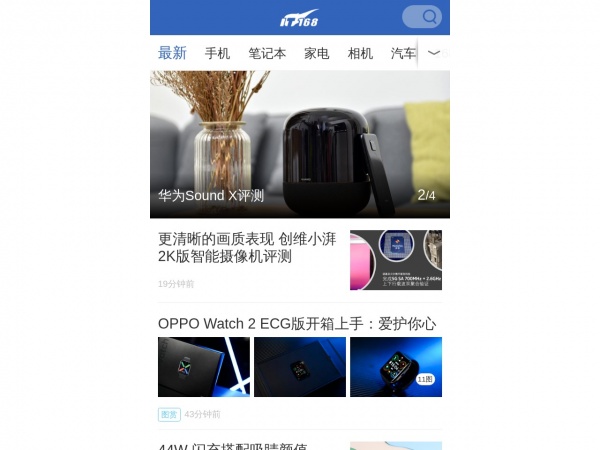Expand the category list chevron
This screenshot has height=450, width=600.
click(x=434, y=53)
